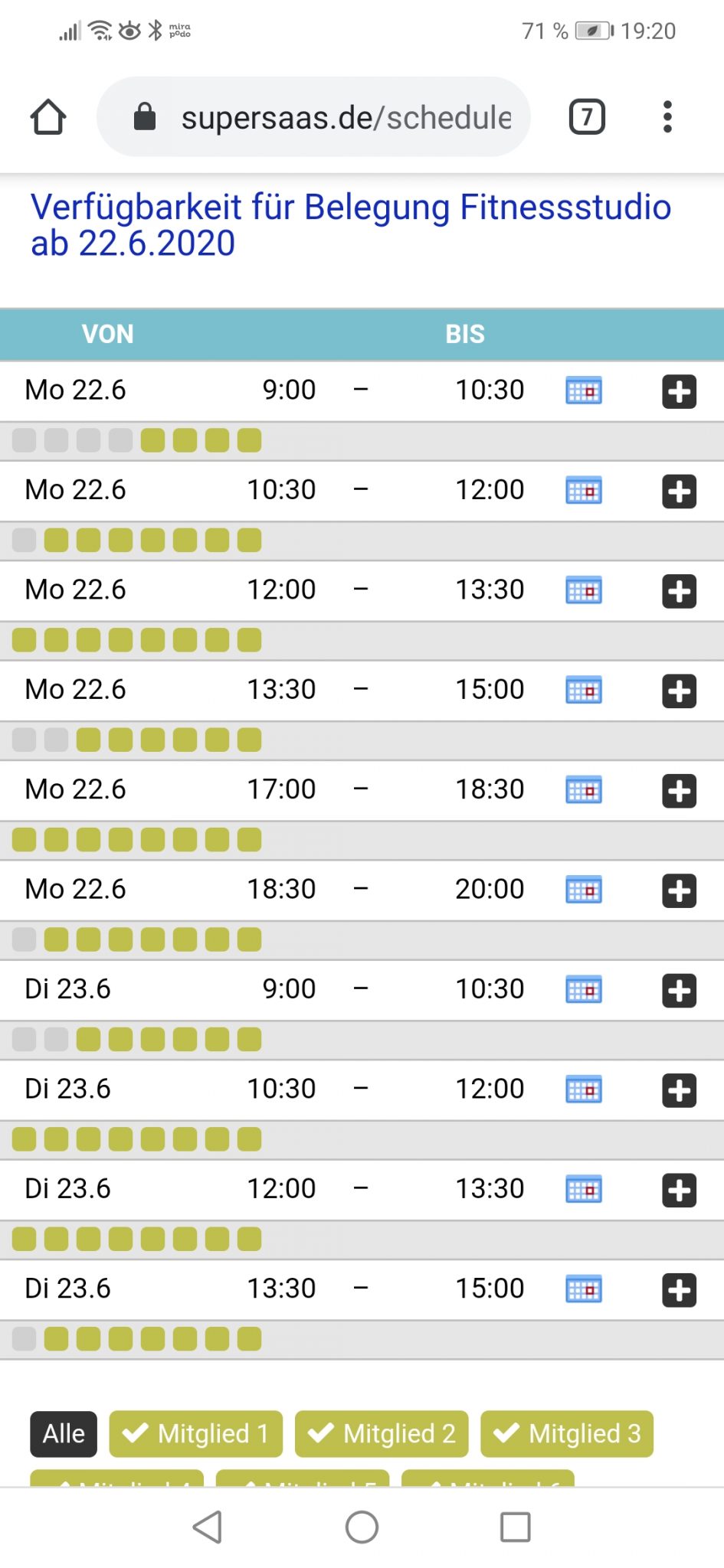This screenshot has height=1568, width=724.
Task: Add booking for Mo 22.6 12:00–13:30
Action: (x=679, y=591)
